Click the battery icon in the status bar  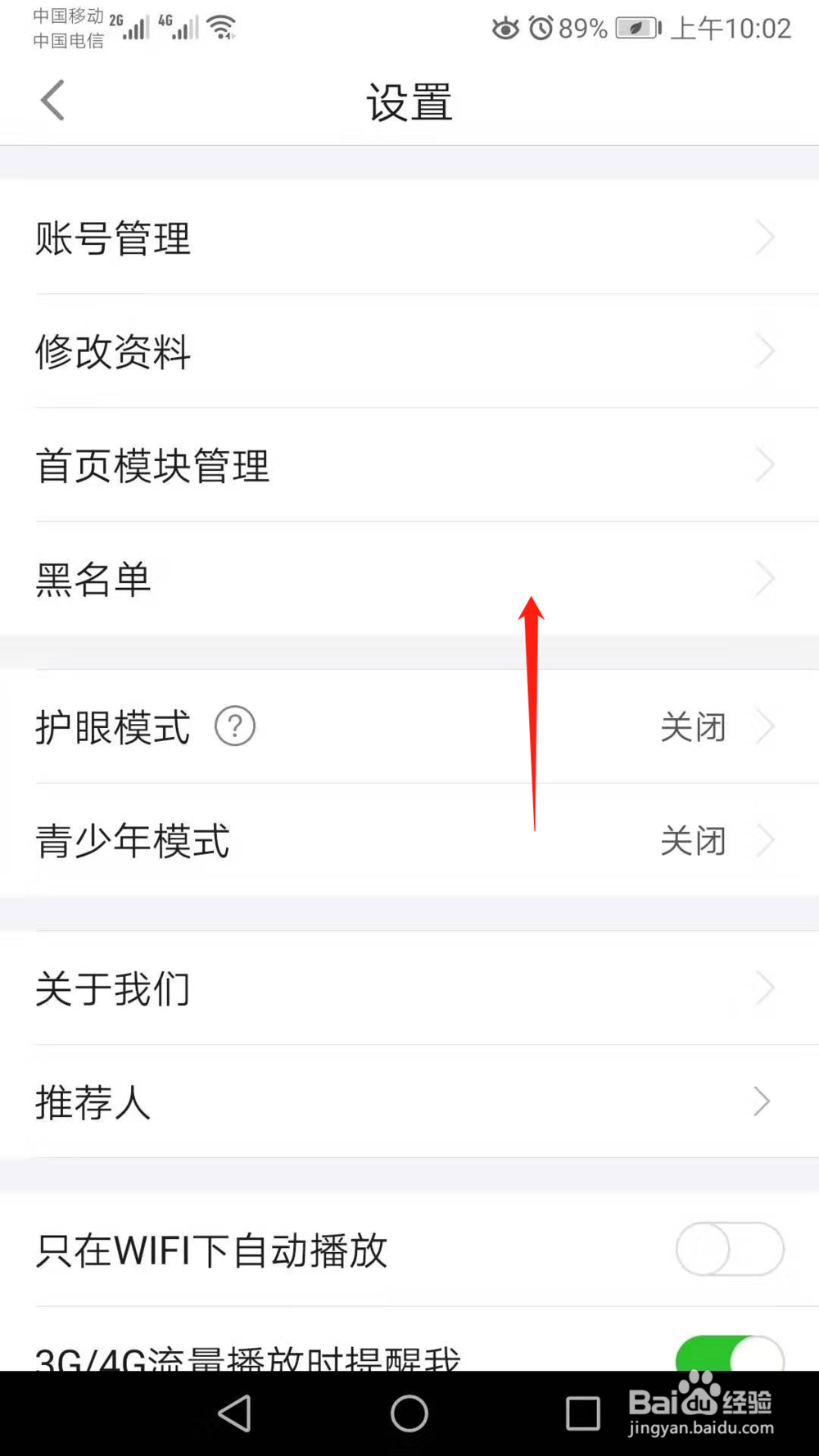click(x=638, y=28)
